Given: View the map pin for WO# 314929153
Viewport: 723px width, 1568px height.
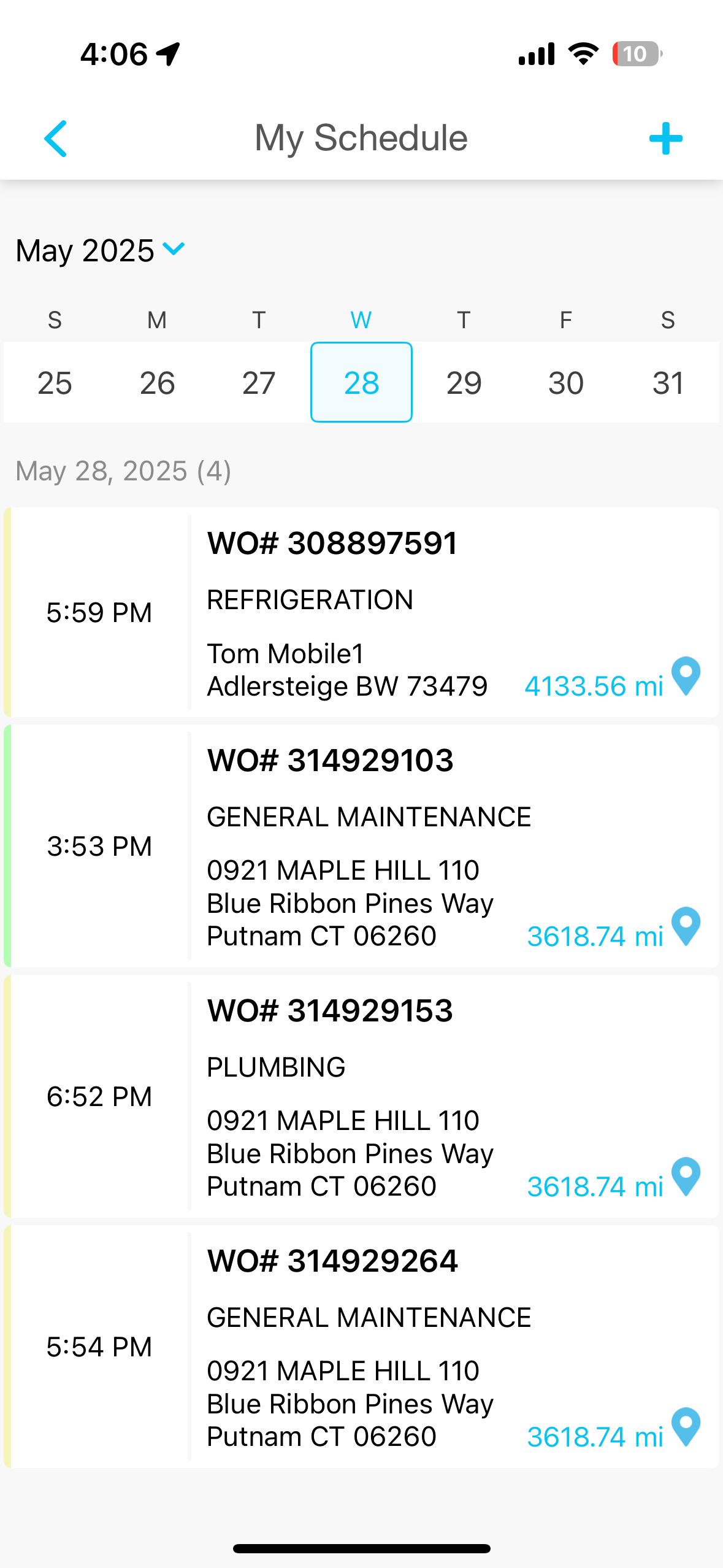Looking at the screenshot, I should pyautogui.click(x=686, y=1177).
